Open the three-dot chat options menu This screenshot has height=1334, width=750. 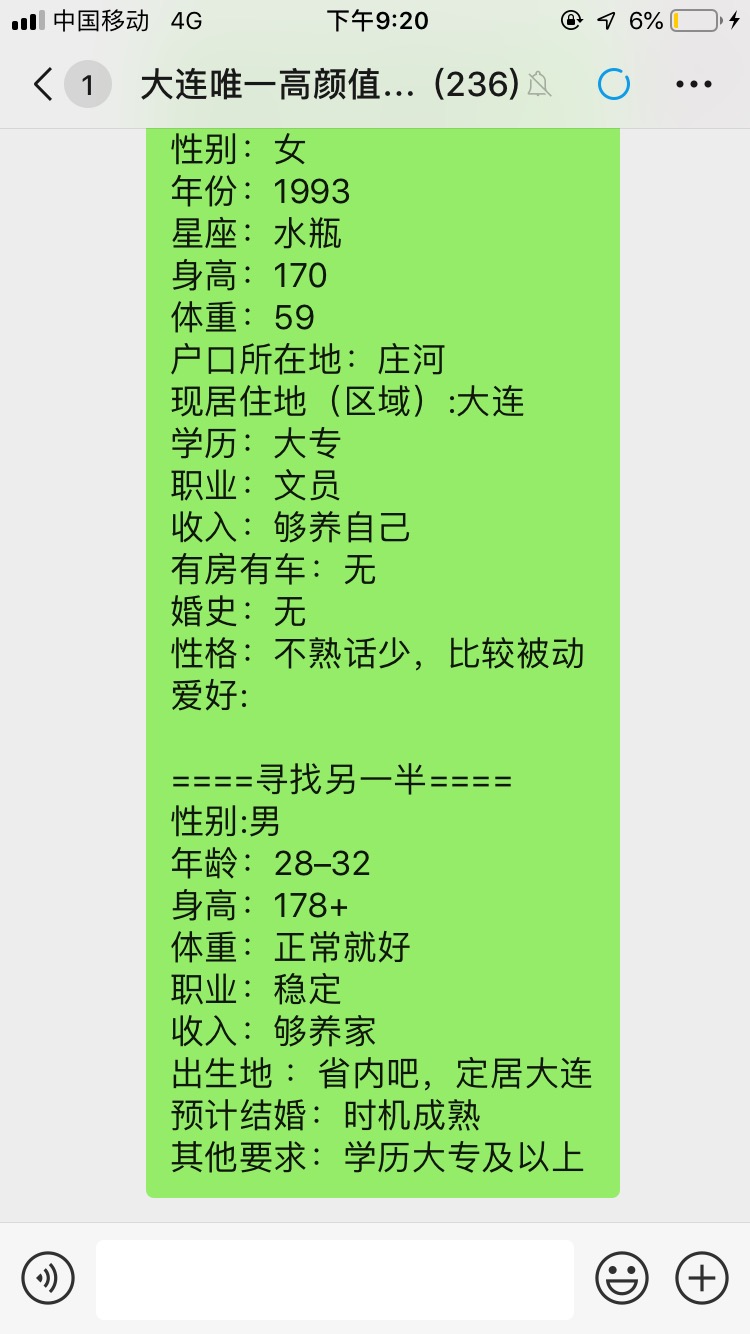pos(693,85)
